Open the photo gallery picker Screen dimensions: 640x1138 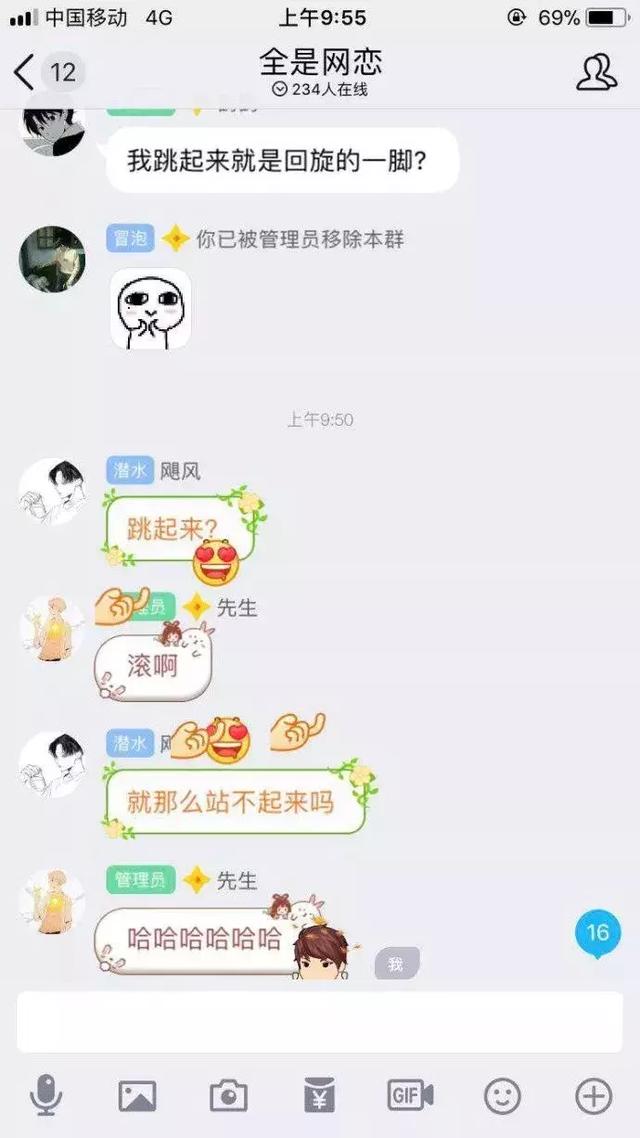coord(137,1096)
